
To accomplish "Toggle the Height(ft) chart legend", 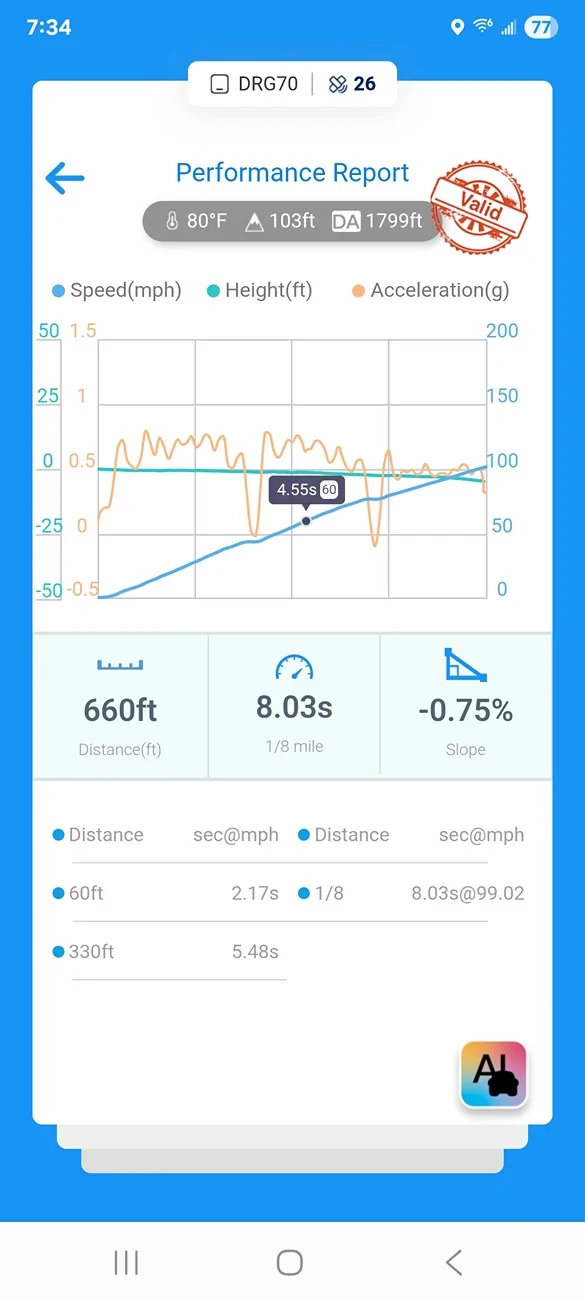I will (259, 291).
